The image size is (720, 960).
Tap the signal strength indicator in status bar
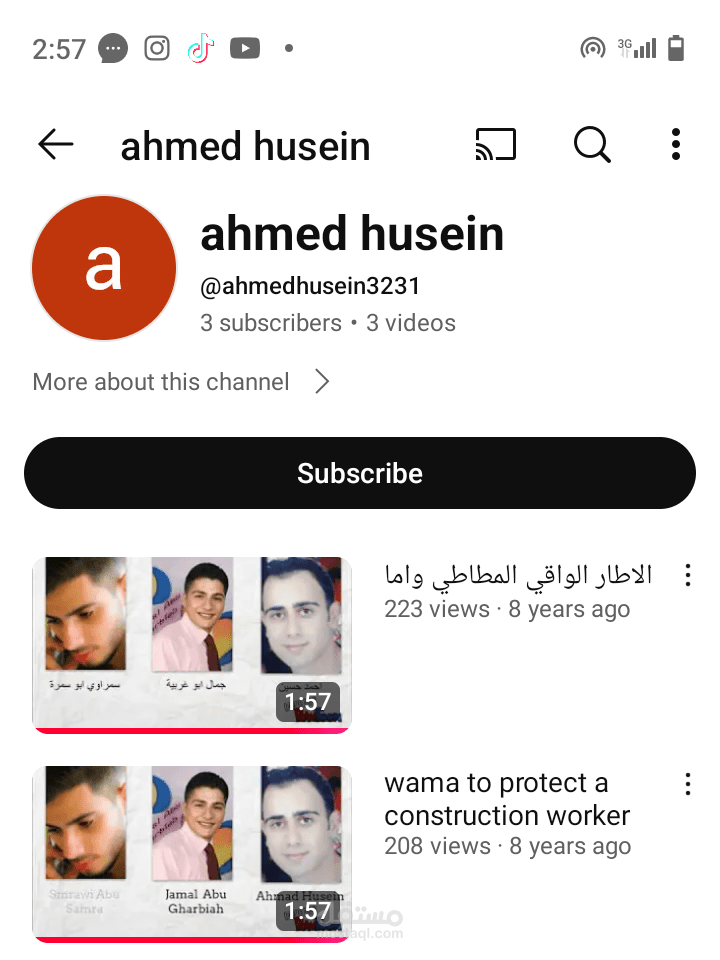coord(644,48)
